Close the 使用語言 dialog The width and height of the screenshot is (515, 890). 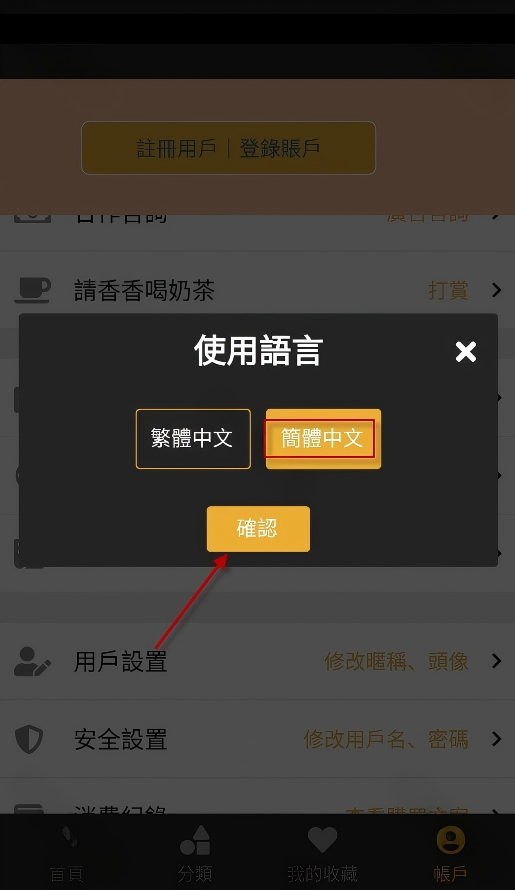click(466, 352)
